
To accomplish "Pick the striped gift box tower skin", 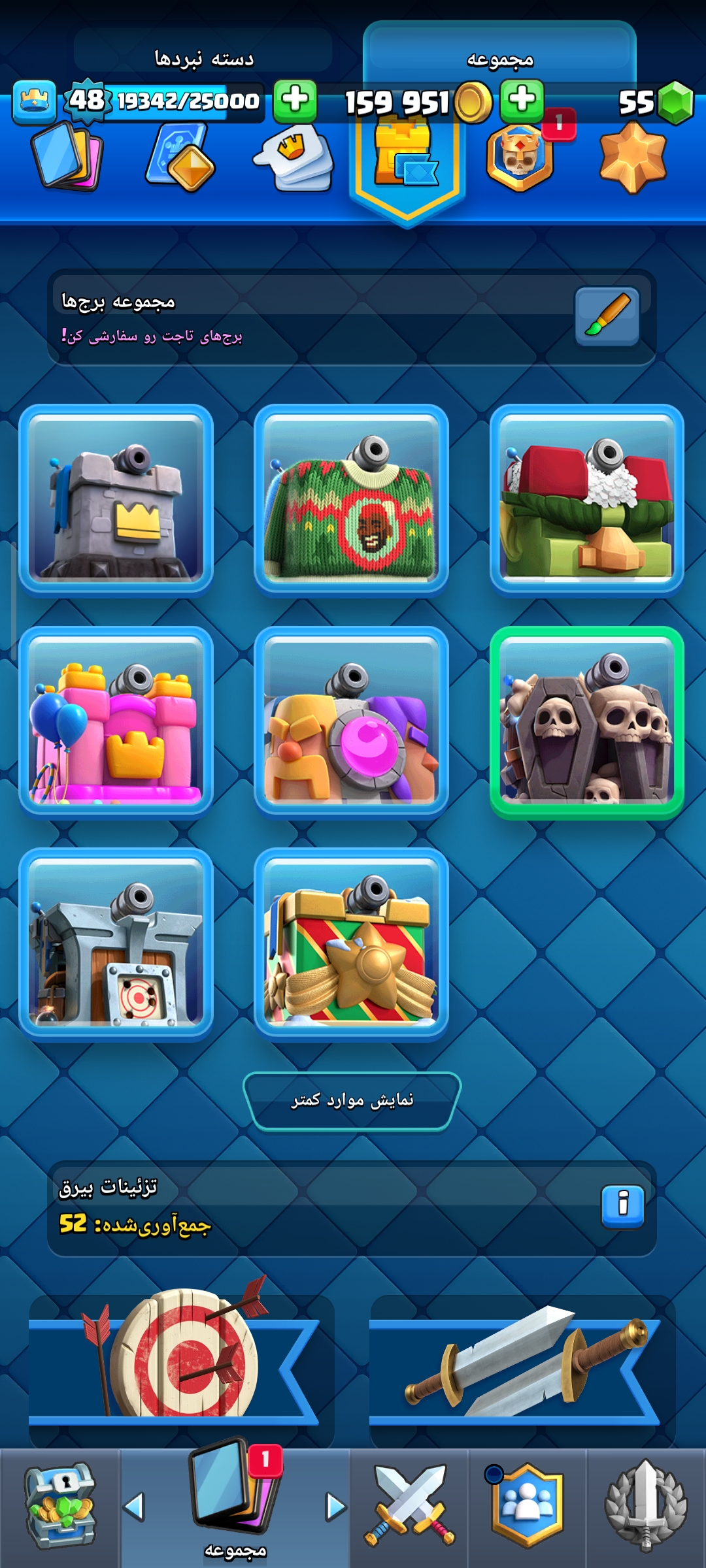I will (352, 943).
